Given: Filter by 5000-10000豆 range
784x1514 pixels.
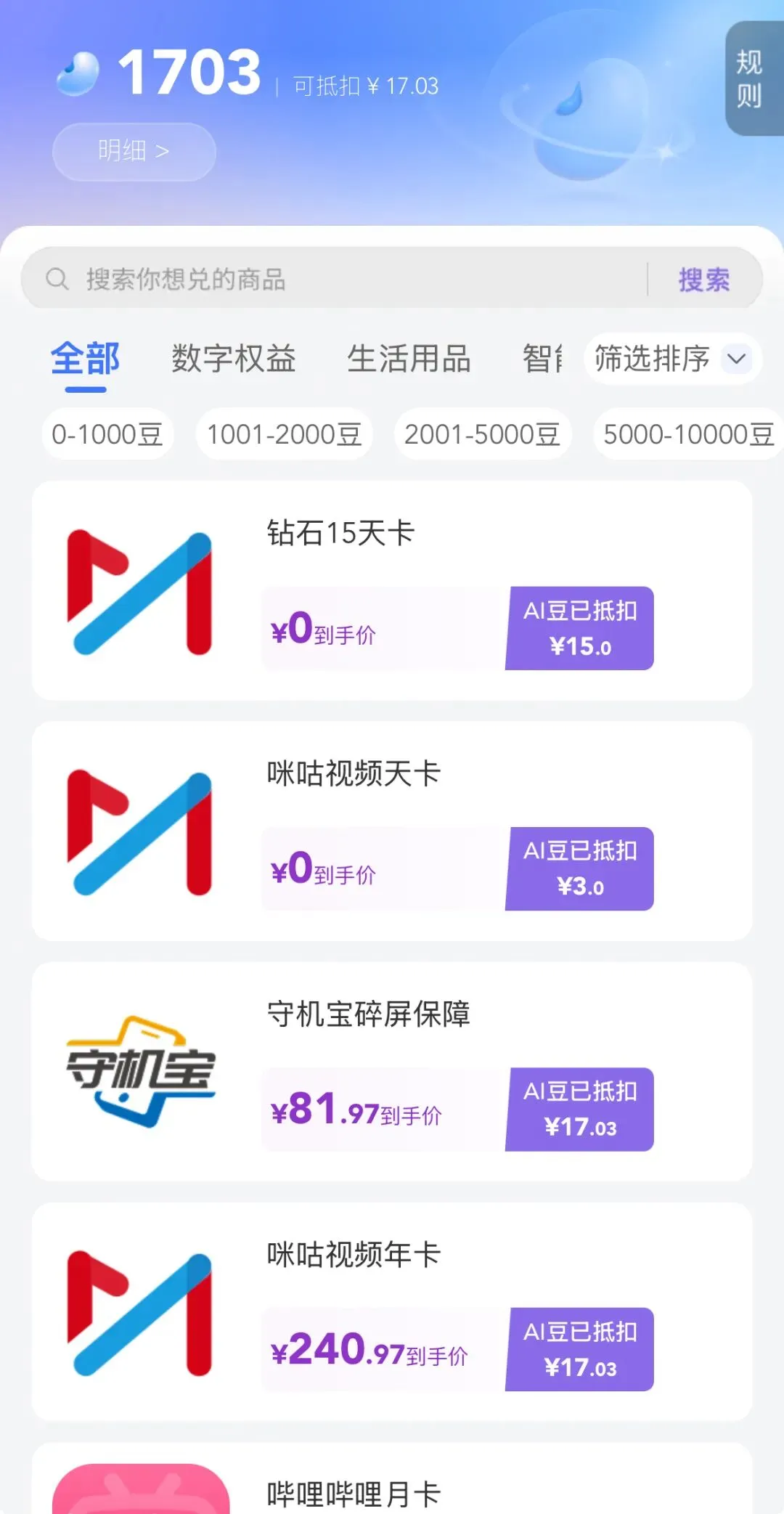Looking at the screenshot, I should click(x=687, y=434).
